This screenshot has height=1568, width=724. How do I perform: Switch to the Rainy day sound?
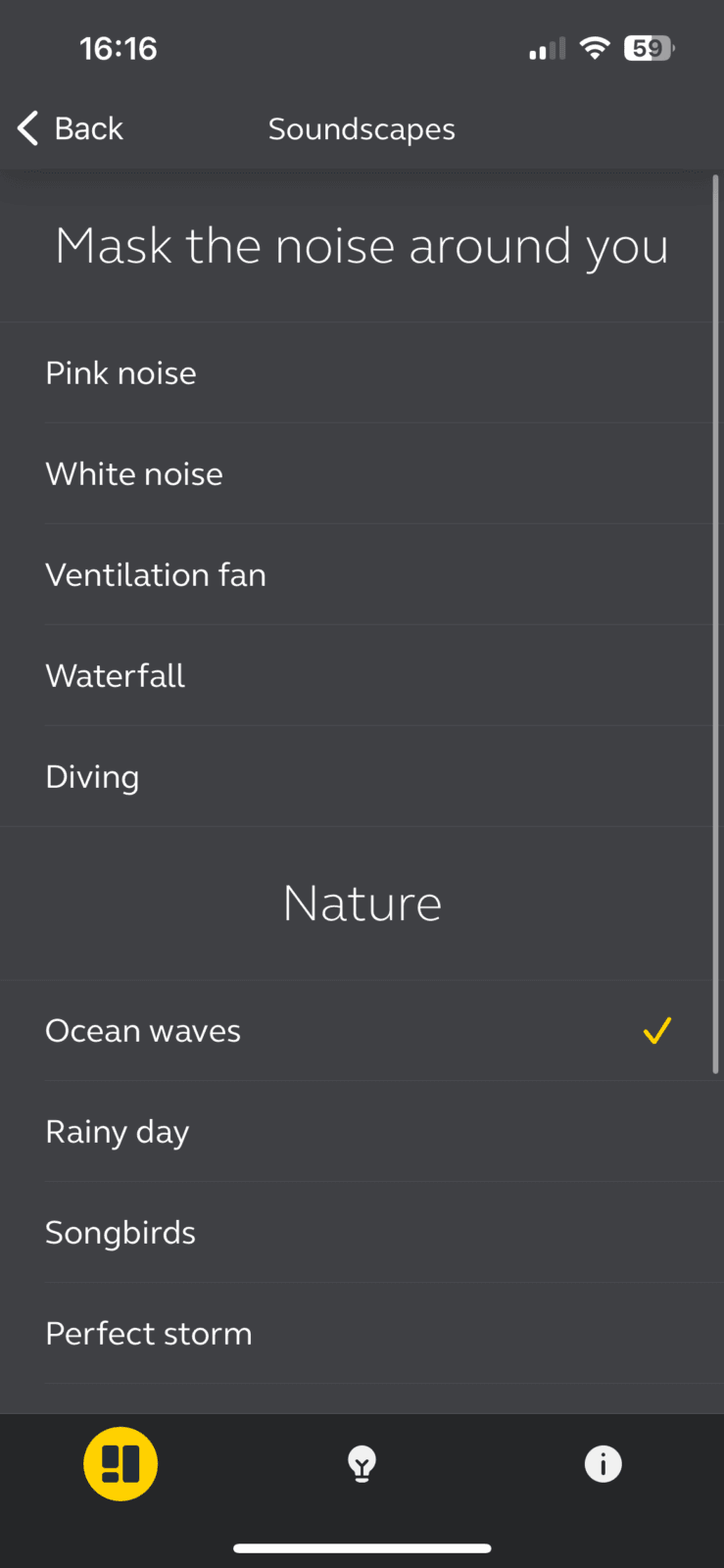pyautogui.click(x=357, y=1131)
